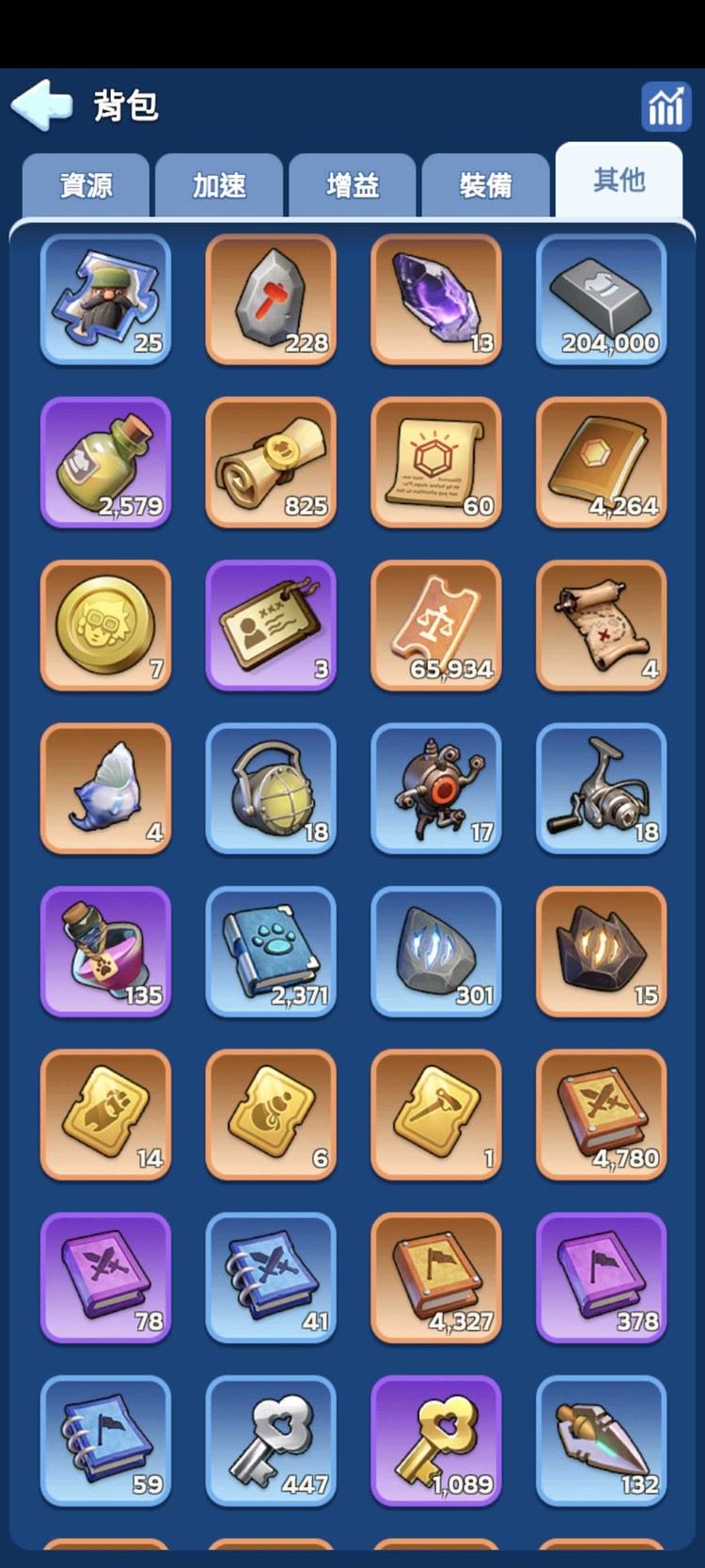Open the hammer stone item with 228

271,299
